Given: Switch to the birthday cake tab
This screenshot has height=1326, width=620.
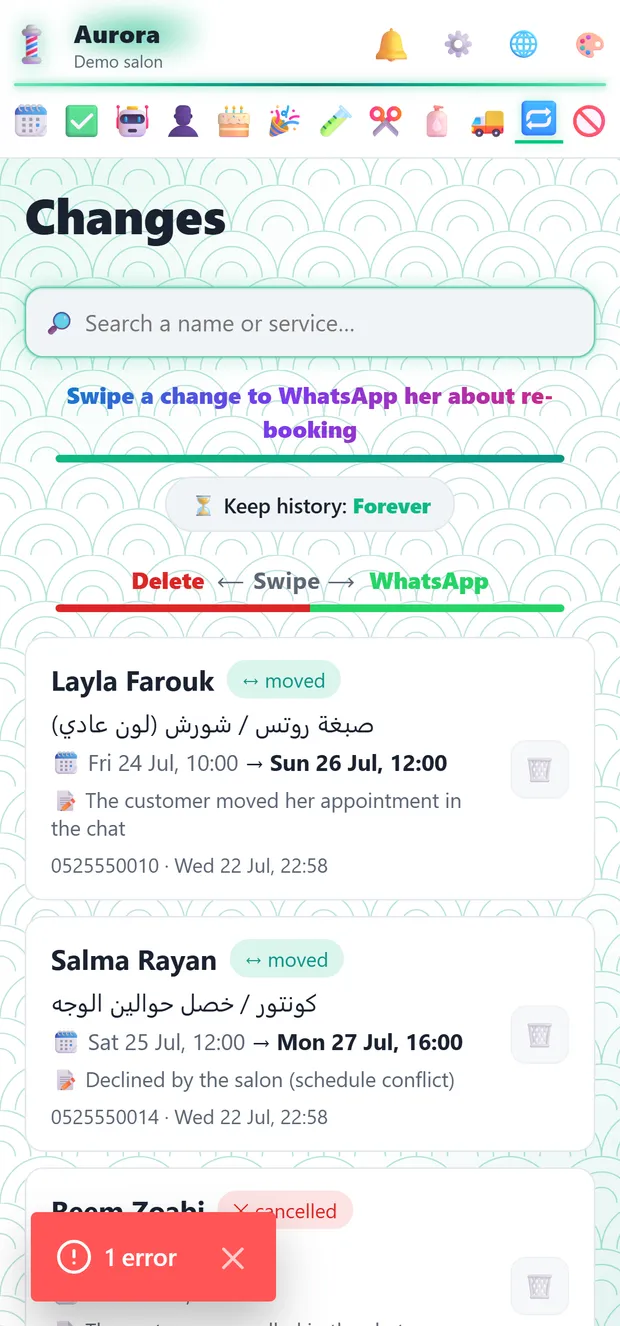Looking at the screenshot, I should point(234,122).
